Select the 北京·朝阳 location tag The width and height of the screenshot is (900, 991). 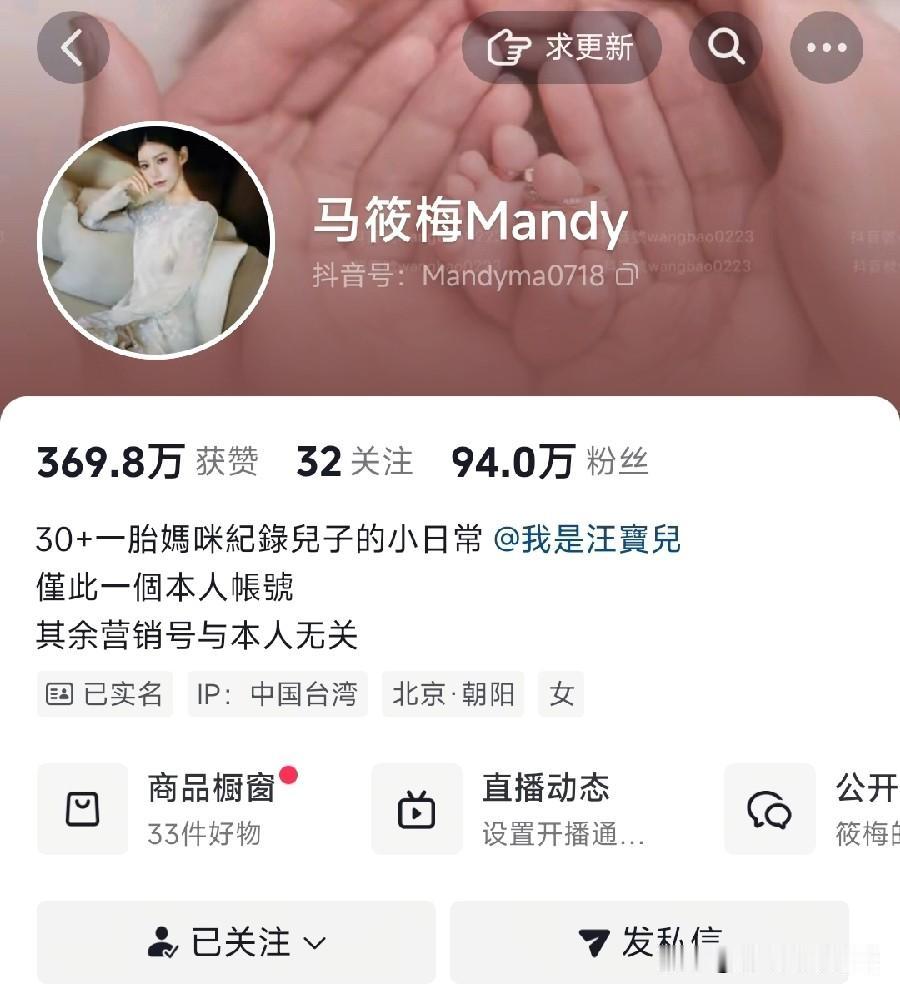452,694
